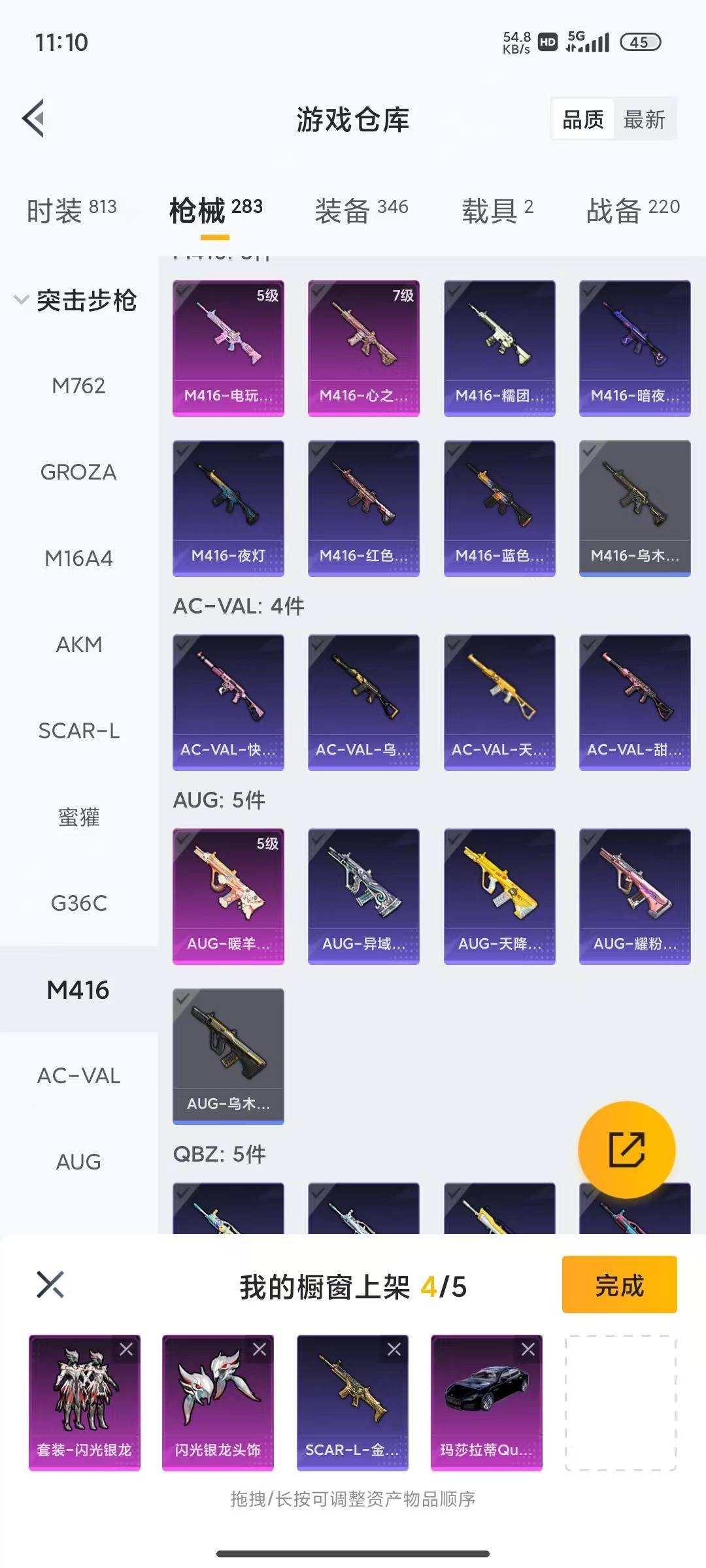The width and height of the screenshot is (706, 1568).
Task: Tap the orange floating share button
Action: pos(626,1149)
